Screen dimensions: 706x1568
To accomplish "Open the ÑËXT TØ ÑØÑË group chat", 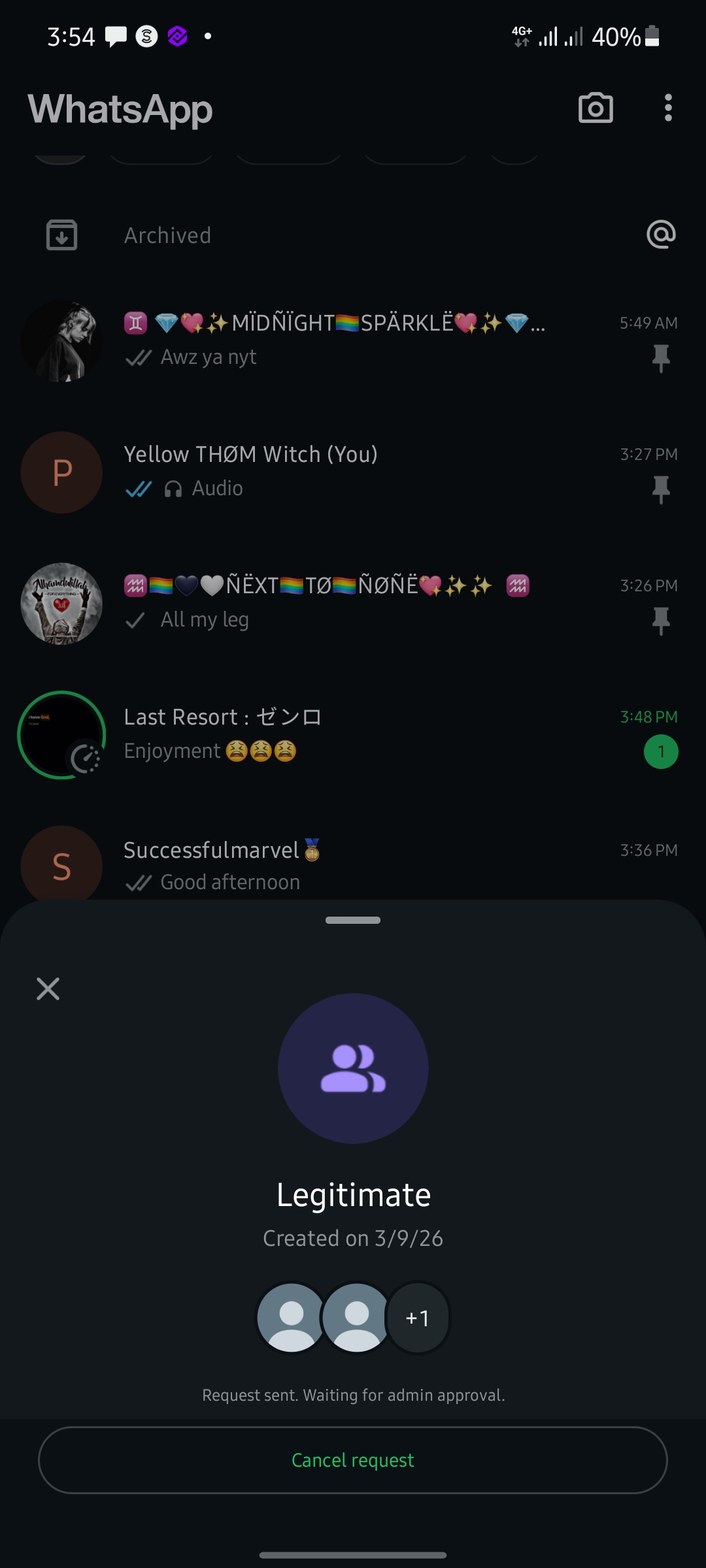I will pos(366,602).
